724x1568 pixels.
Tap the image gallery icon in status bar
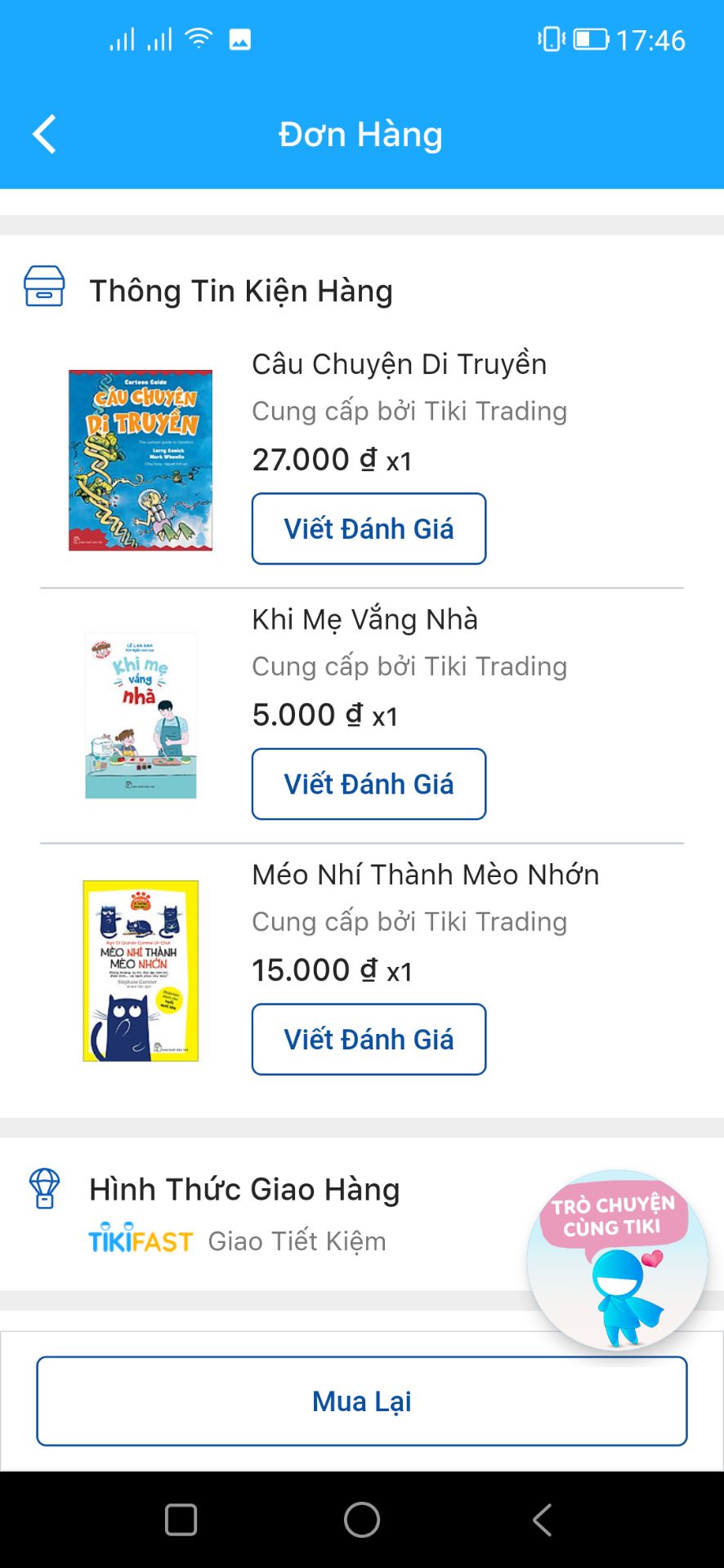pyautogui.click(x=241, y=38)
